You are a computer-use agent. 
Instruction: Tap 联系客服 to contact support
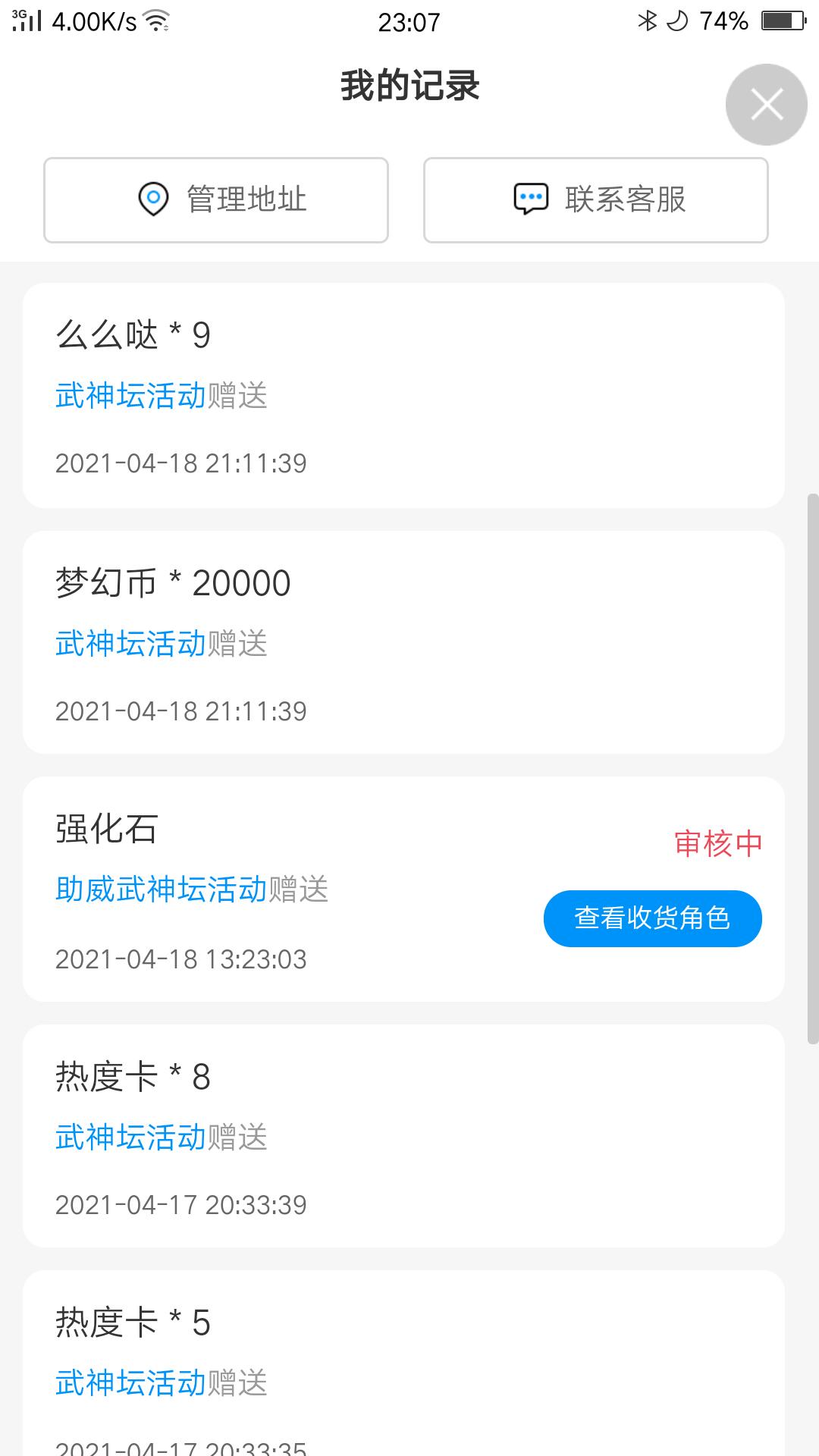click(595, 200)
